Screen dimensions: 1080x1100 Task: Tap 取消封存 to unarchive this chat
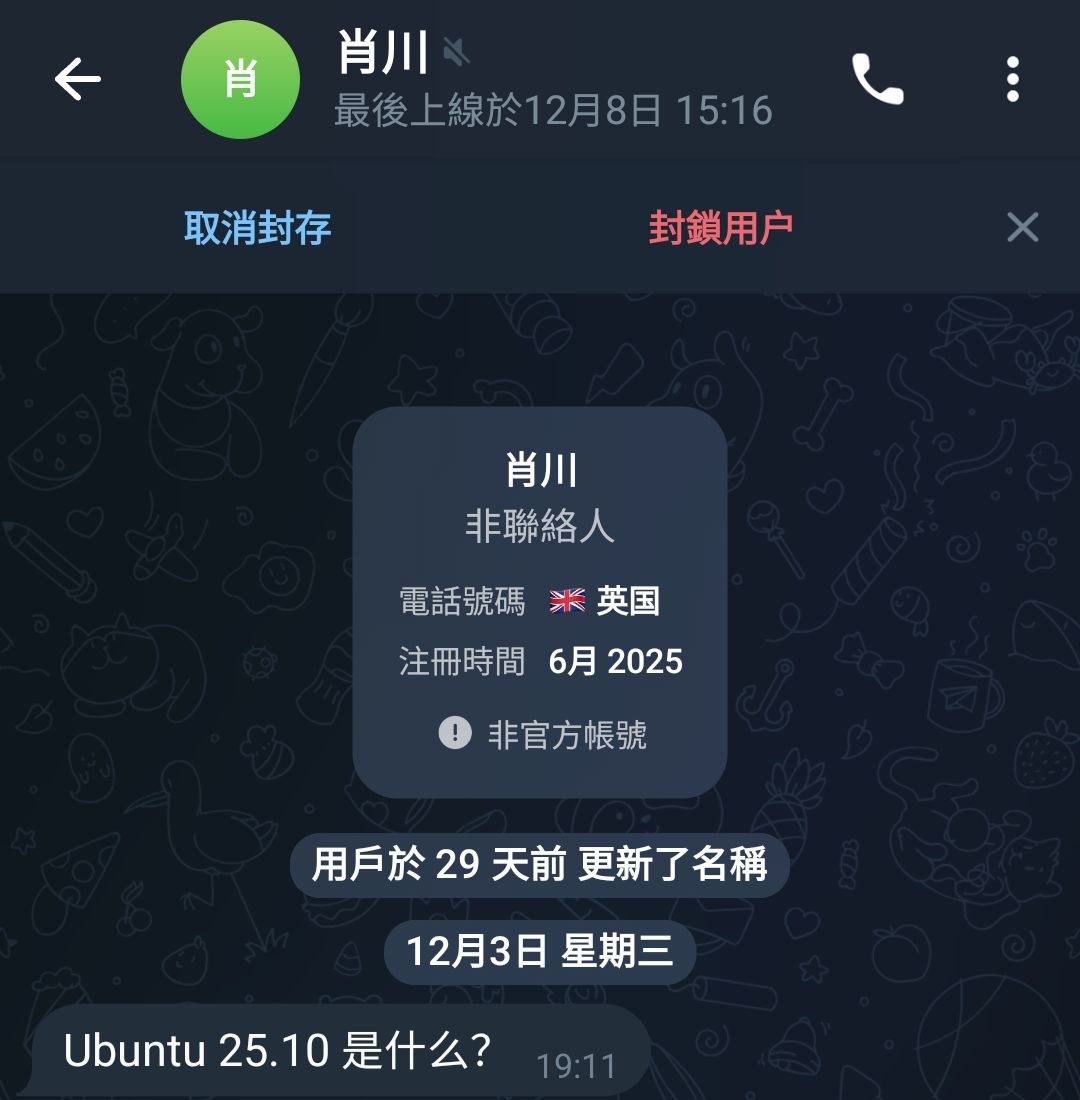[x=257, y=228]
